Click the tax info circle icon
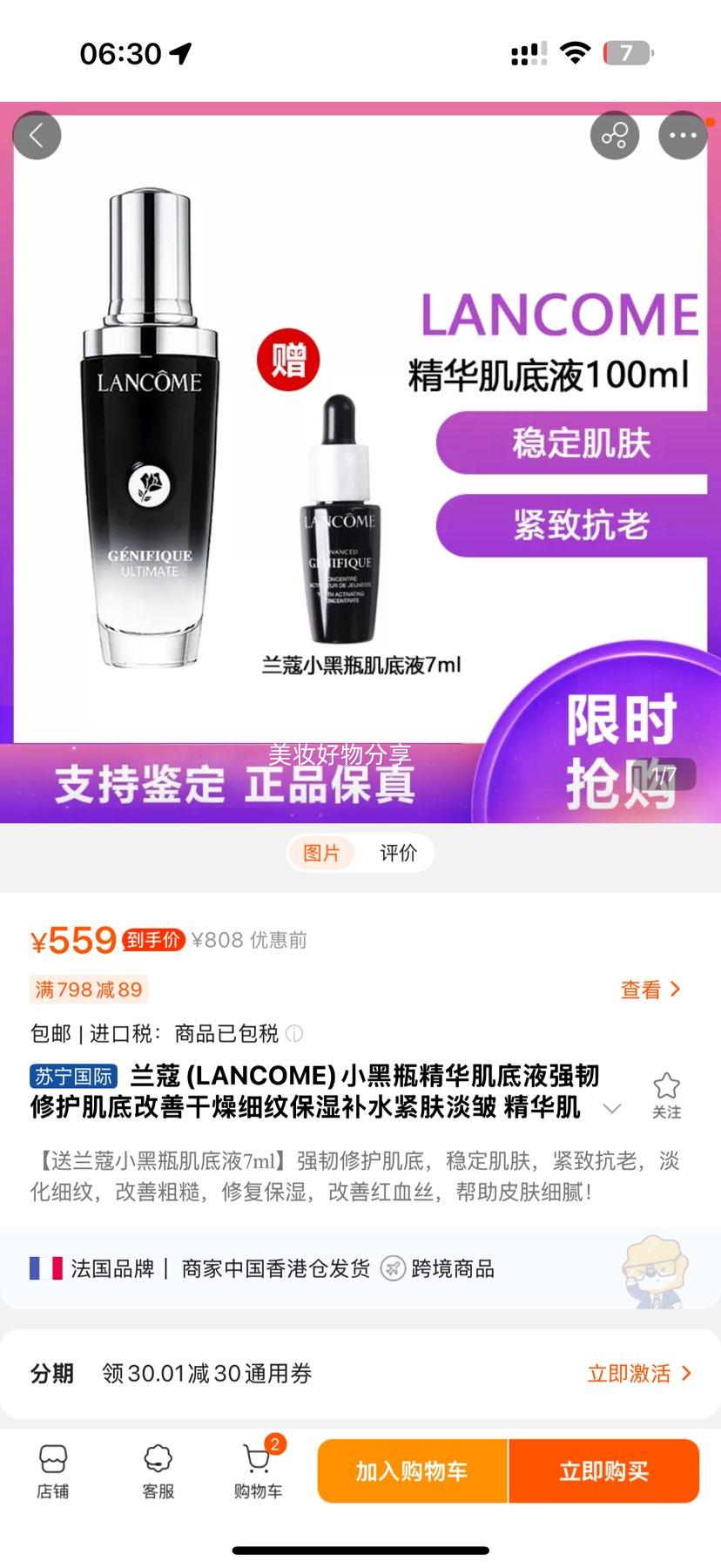 294,1033
